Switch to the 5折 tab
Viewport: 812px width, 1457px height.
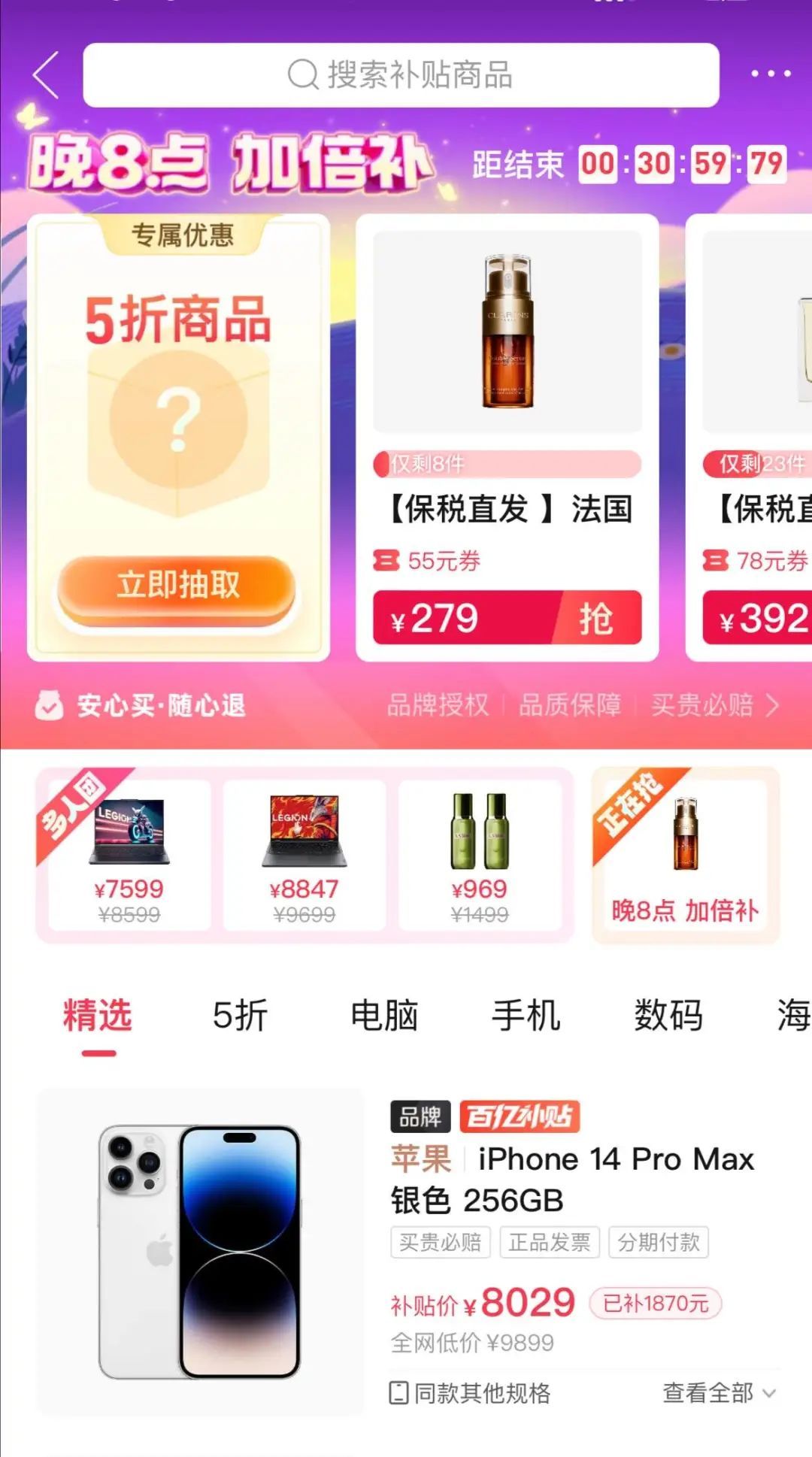[x=240, y=1016]
